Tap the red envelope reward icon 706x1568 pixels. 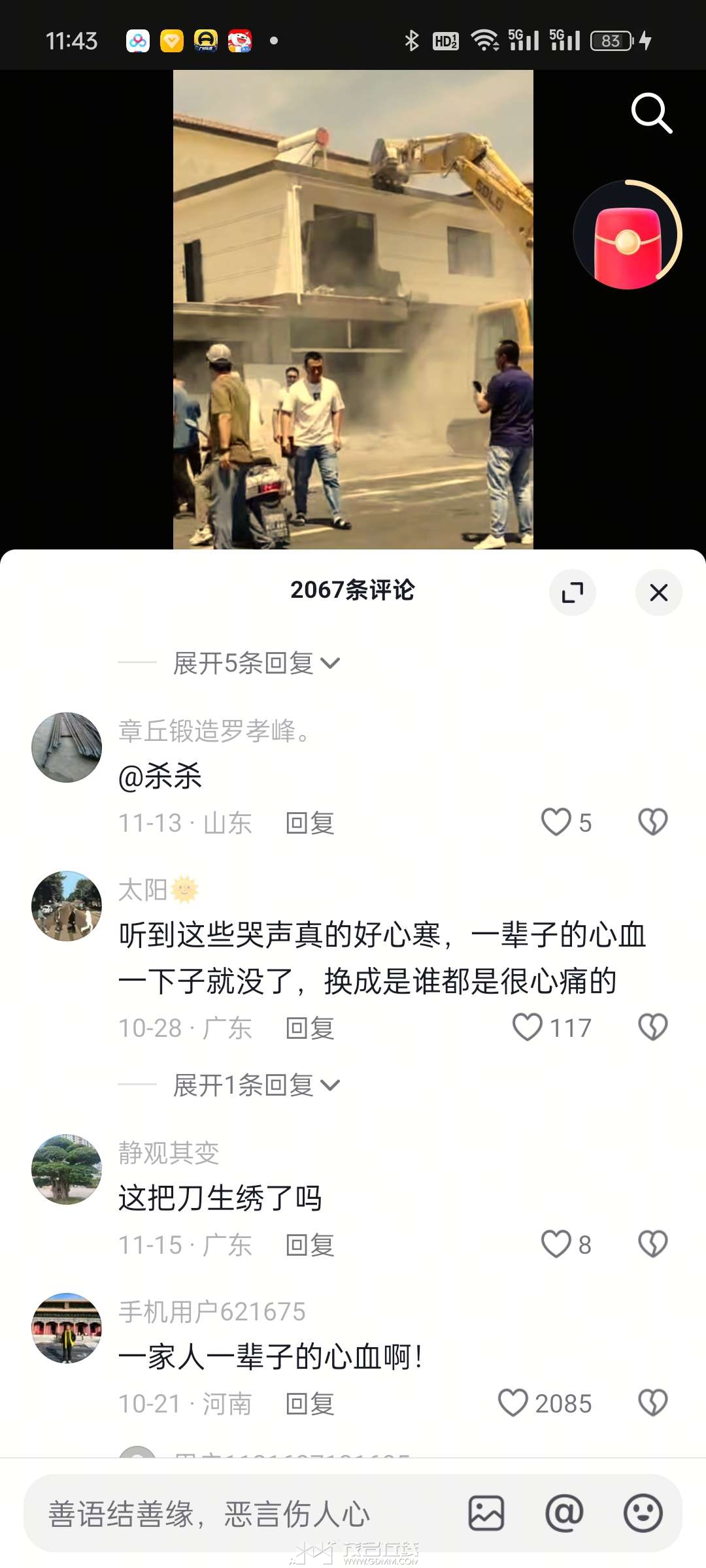(x=627, y=236)
